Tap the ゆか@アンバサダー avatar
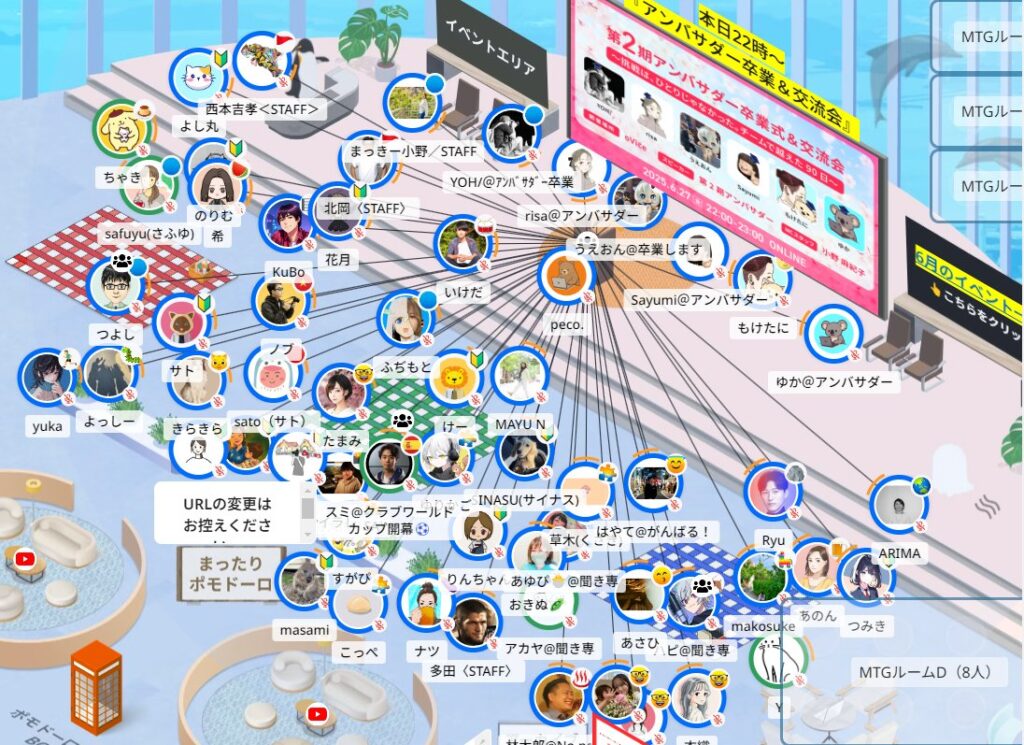1024x745 pixels. 833,334
